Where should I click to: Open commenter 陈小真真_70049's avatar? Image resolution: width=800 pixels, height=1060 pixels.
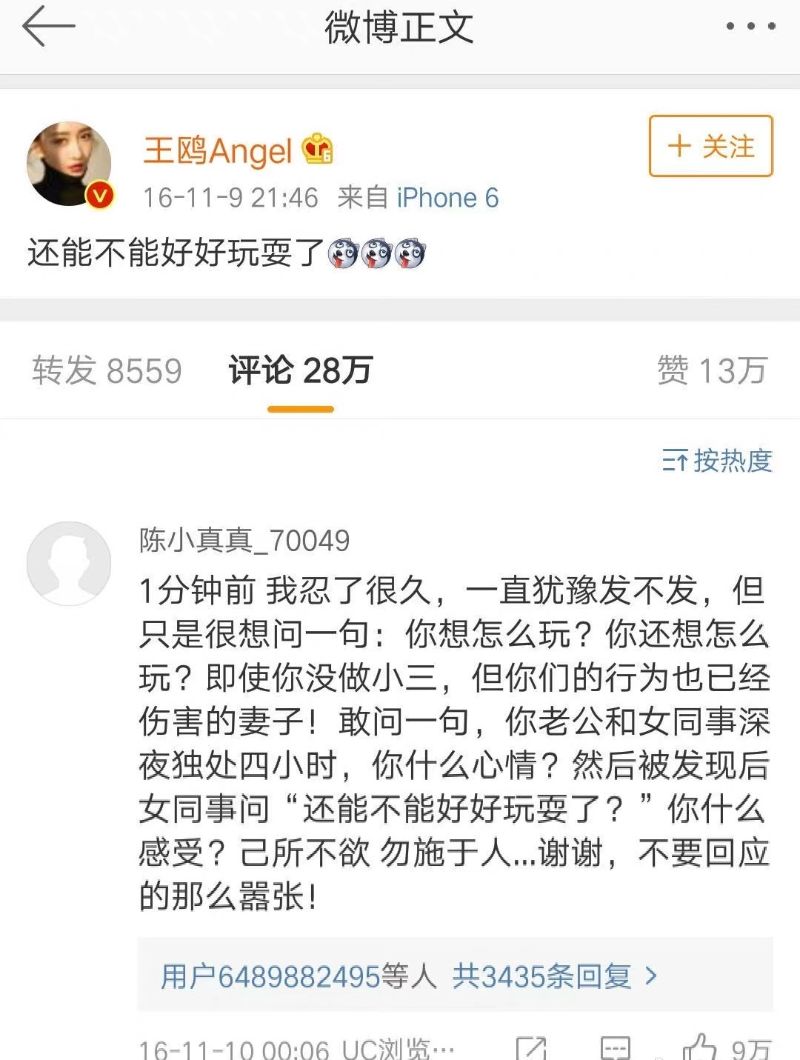click(x=68, y=563)
